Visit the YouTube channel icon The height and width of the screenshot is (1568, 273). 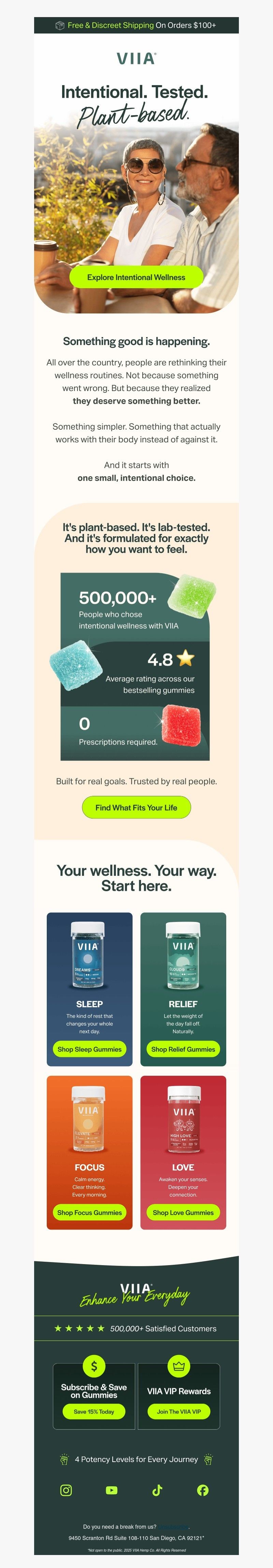111,1490
